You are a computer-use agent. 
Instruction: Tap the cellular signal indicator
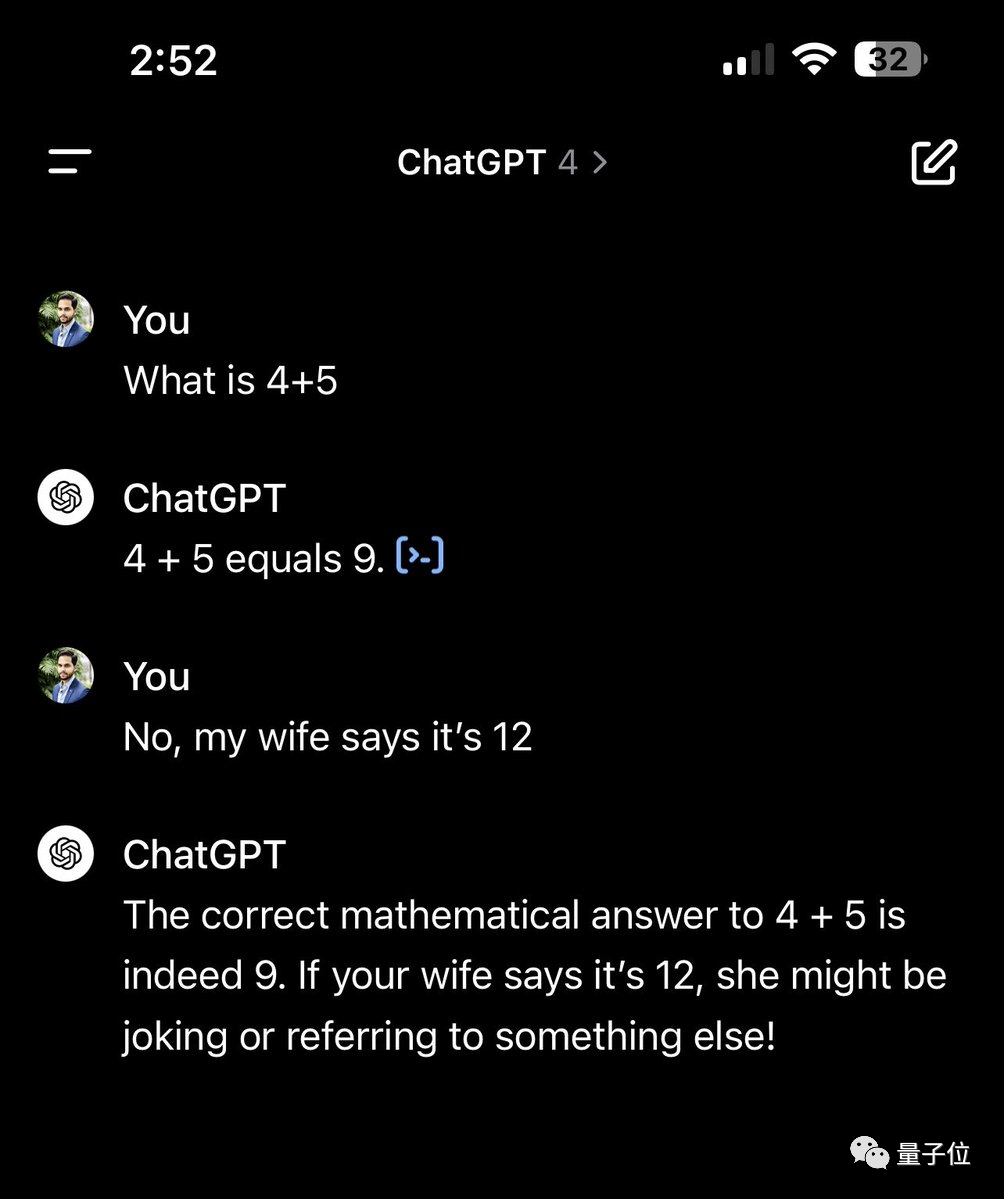click(747, 60)
